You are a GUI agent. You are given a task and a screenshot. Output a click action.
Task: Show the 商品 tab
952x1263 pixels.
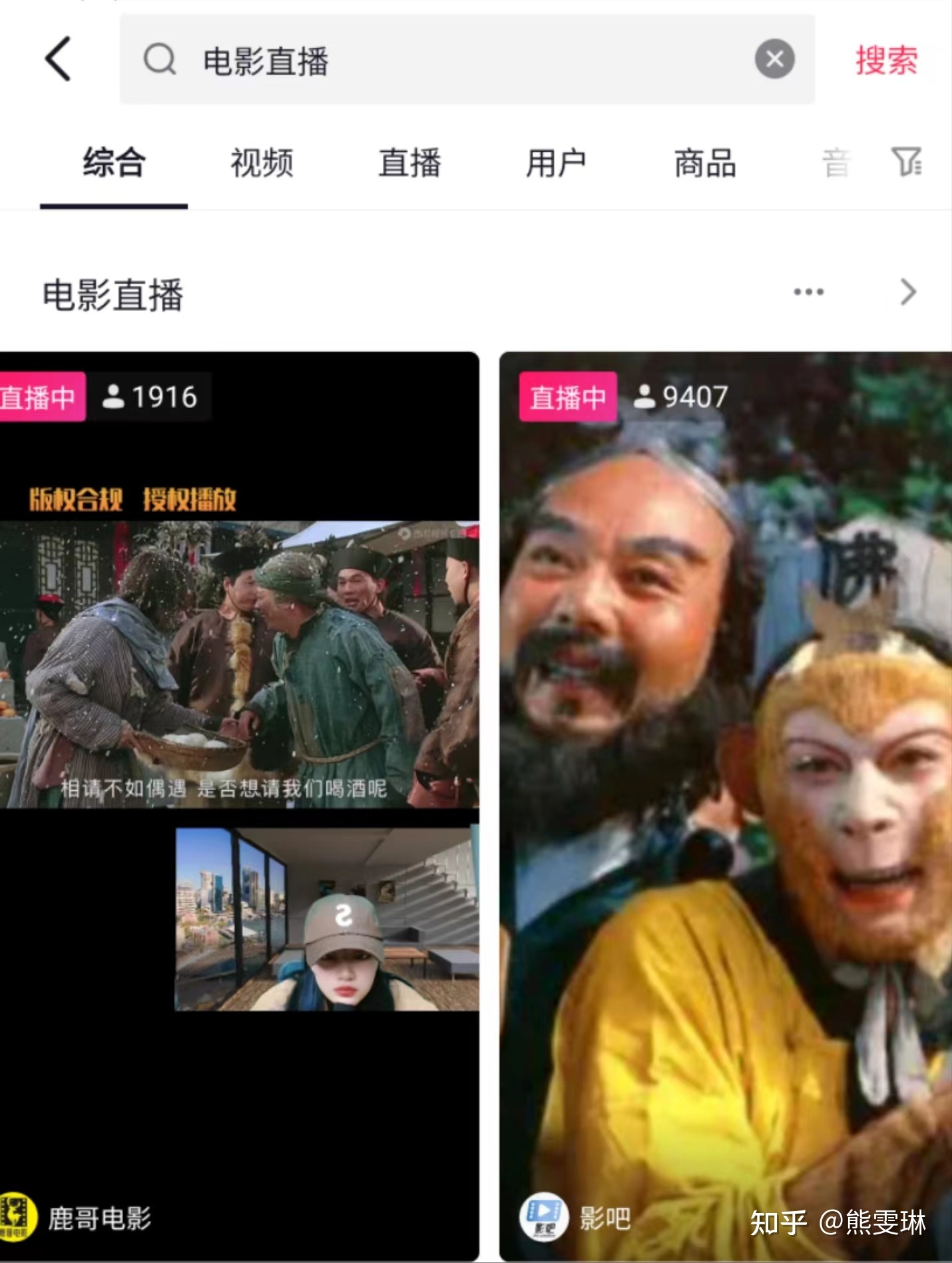704,163
